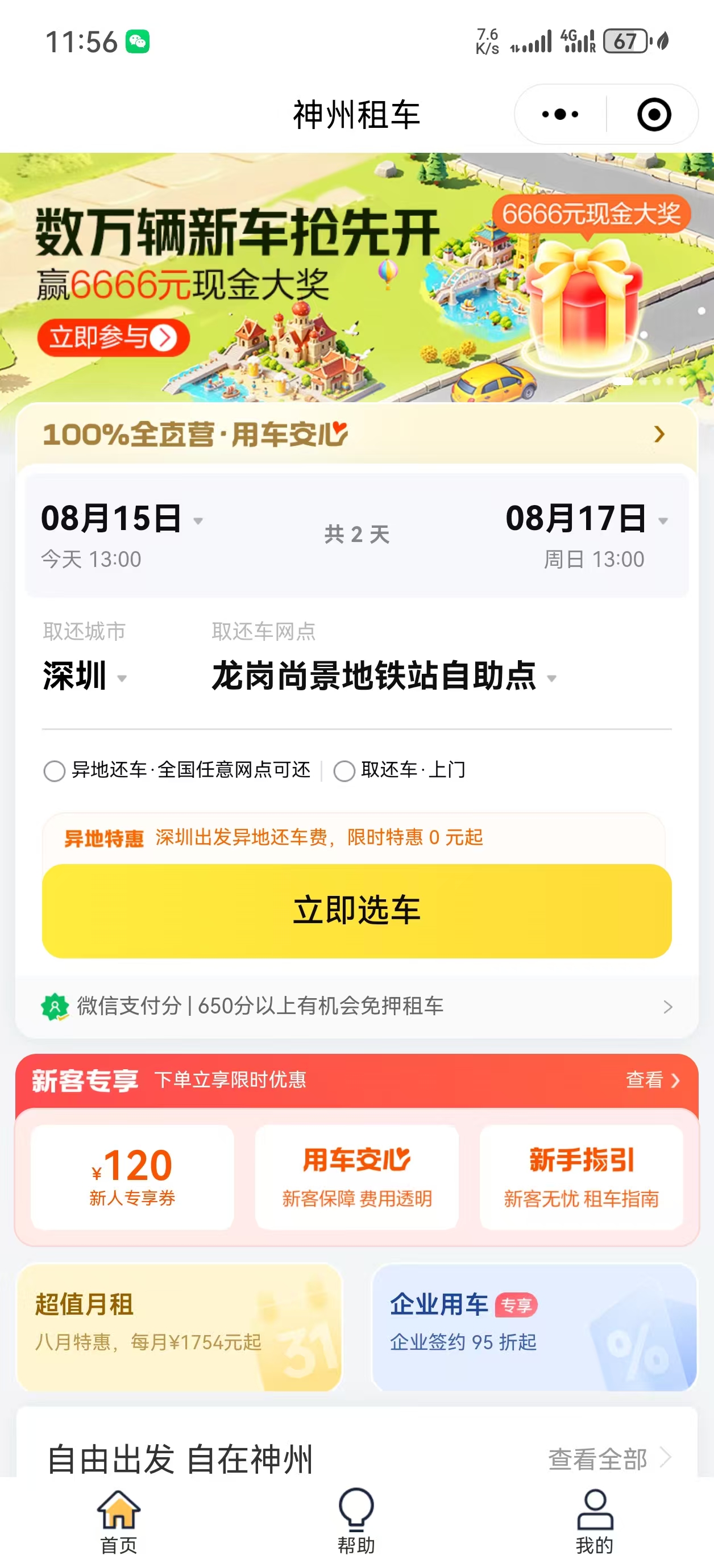This screenshot has width=714, height=1568.
Task: Tap the 立即选车 button
Action: (x=356, y=911)
